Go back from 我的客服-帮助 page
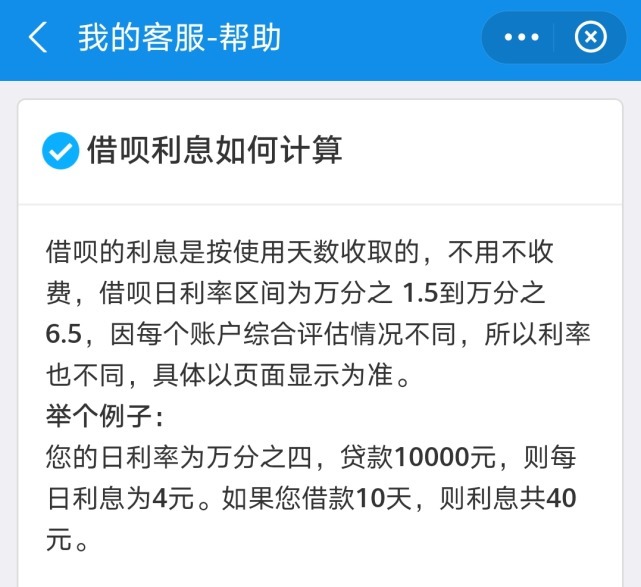 click(38, 38)
